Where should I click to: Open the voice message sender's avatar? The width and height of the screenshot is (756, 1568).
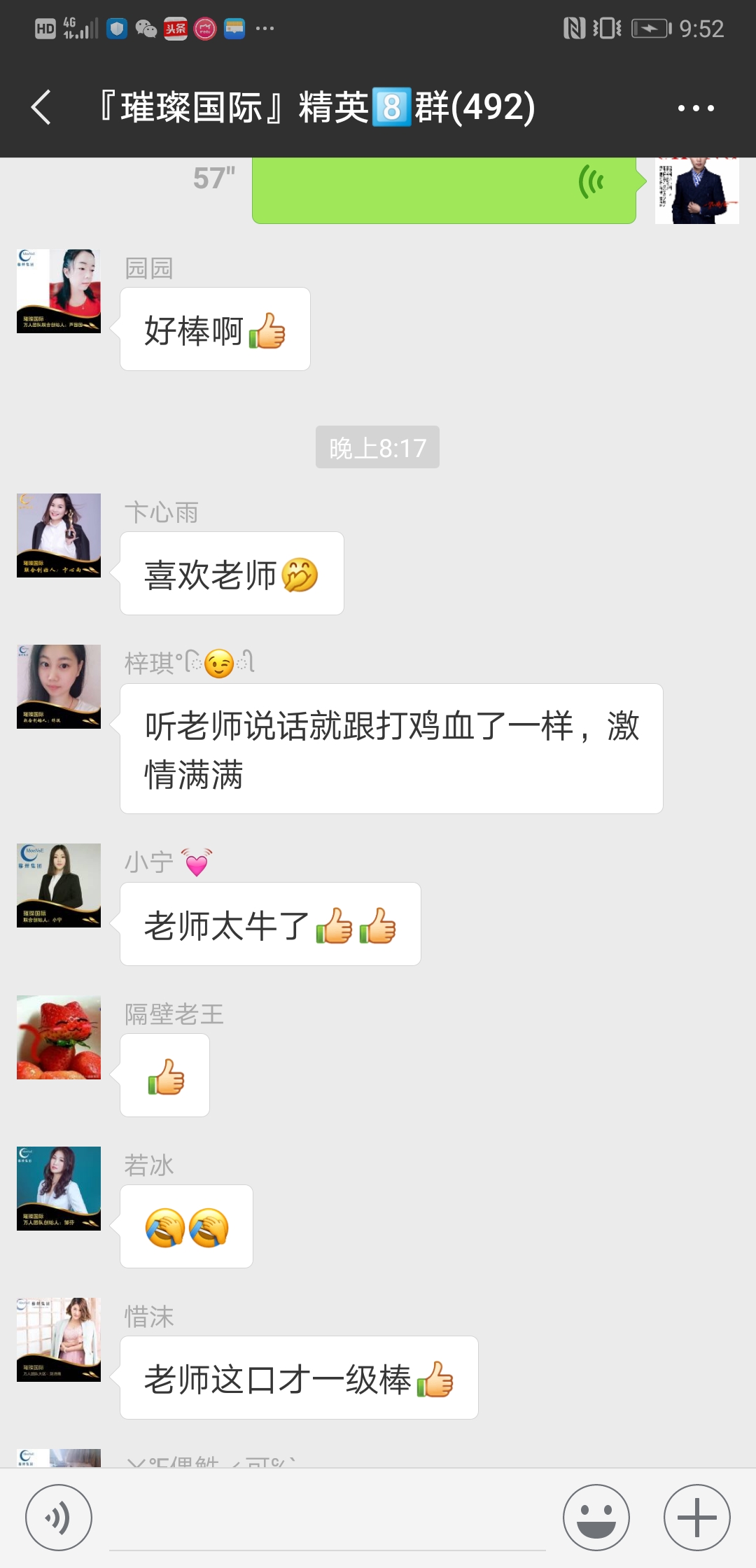click(697, 190)
